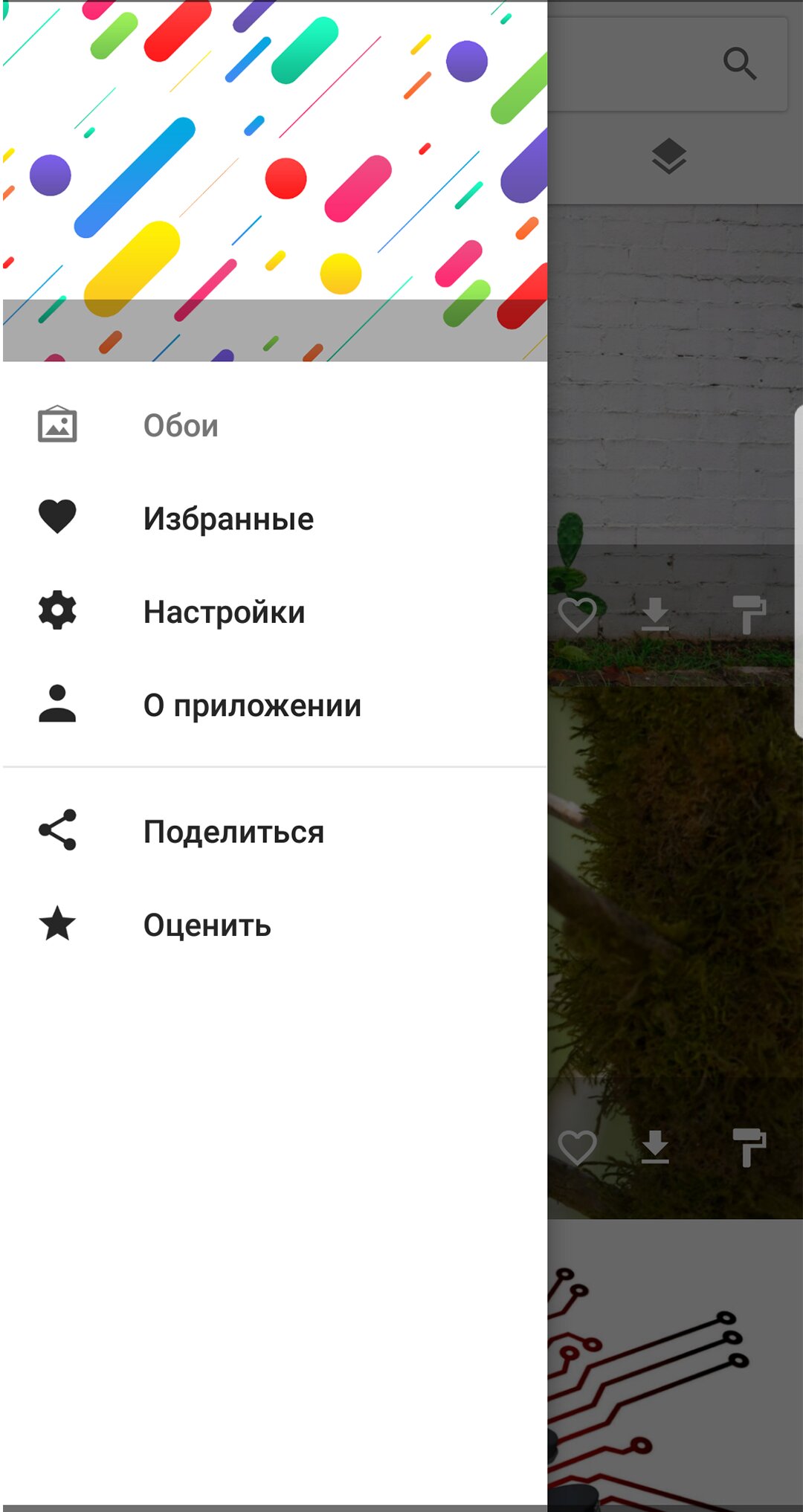Like the brick wall wallpaper
The image size is (803, 1512).
[x=578, y=616]
